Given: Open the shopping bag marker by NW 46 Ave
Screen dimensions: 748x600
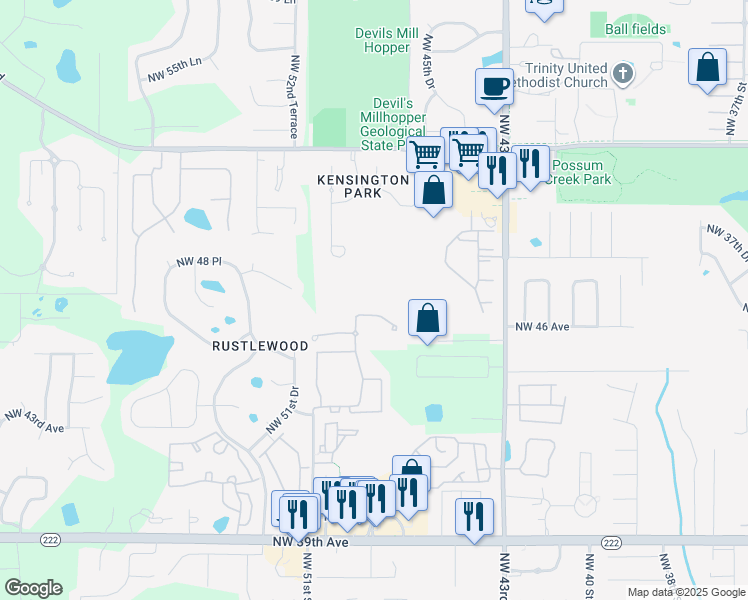Looking at the screenshot, I should coord(427,319).
